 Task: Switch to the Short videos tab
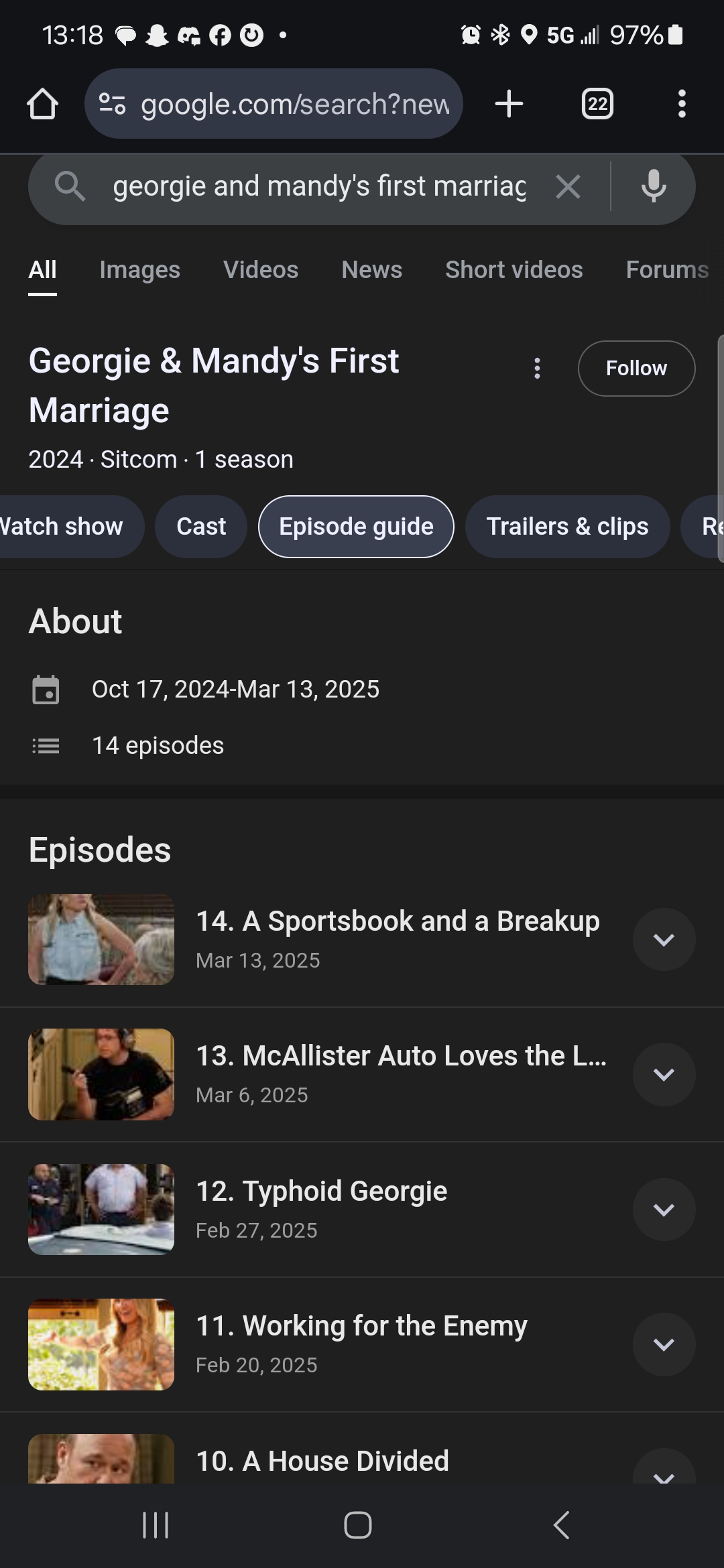(x=514, y=270)
